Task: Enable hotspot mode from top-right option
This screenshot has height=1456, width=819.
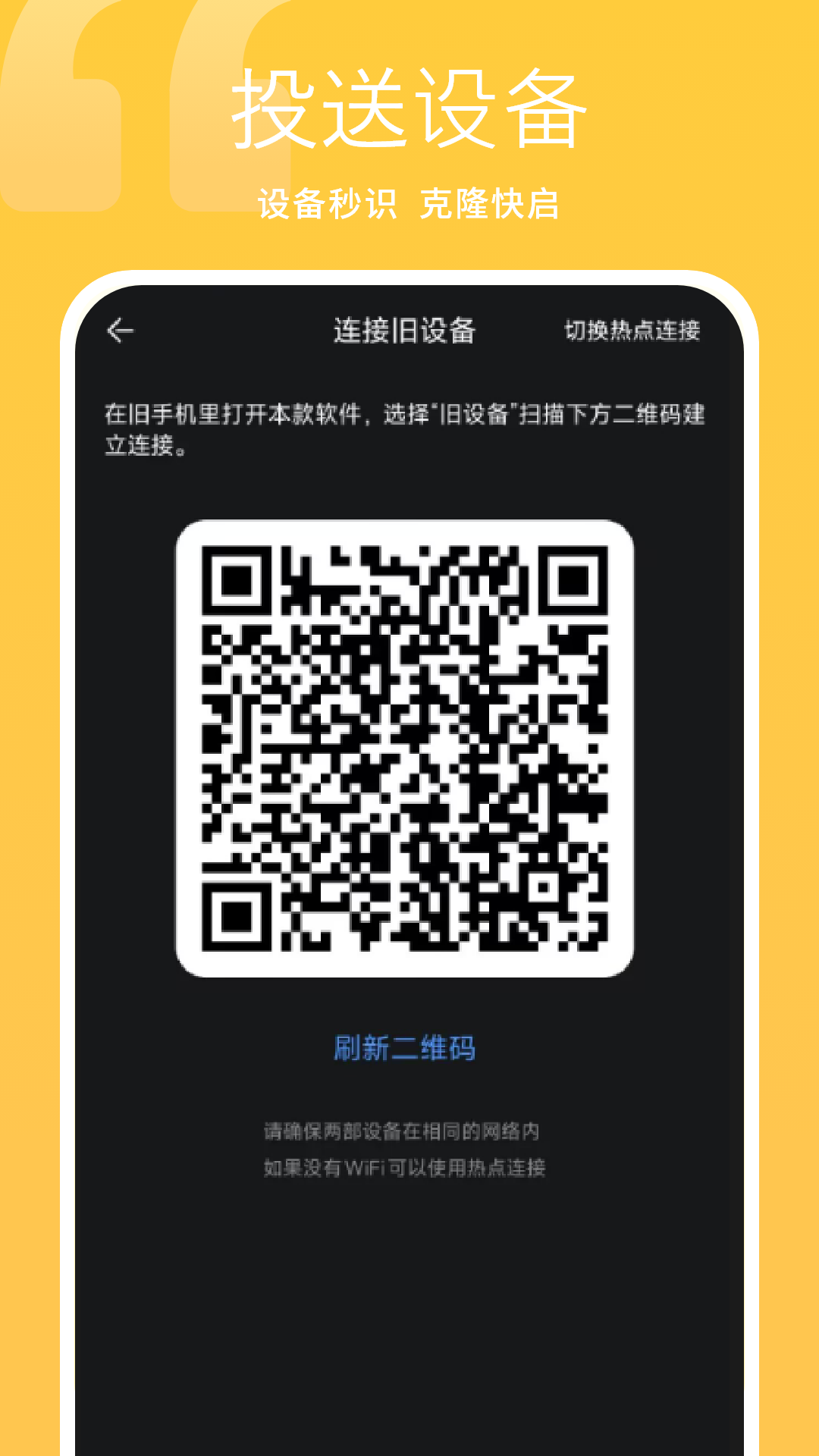Action: click(x=634, y=329)
